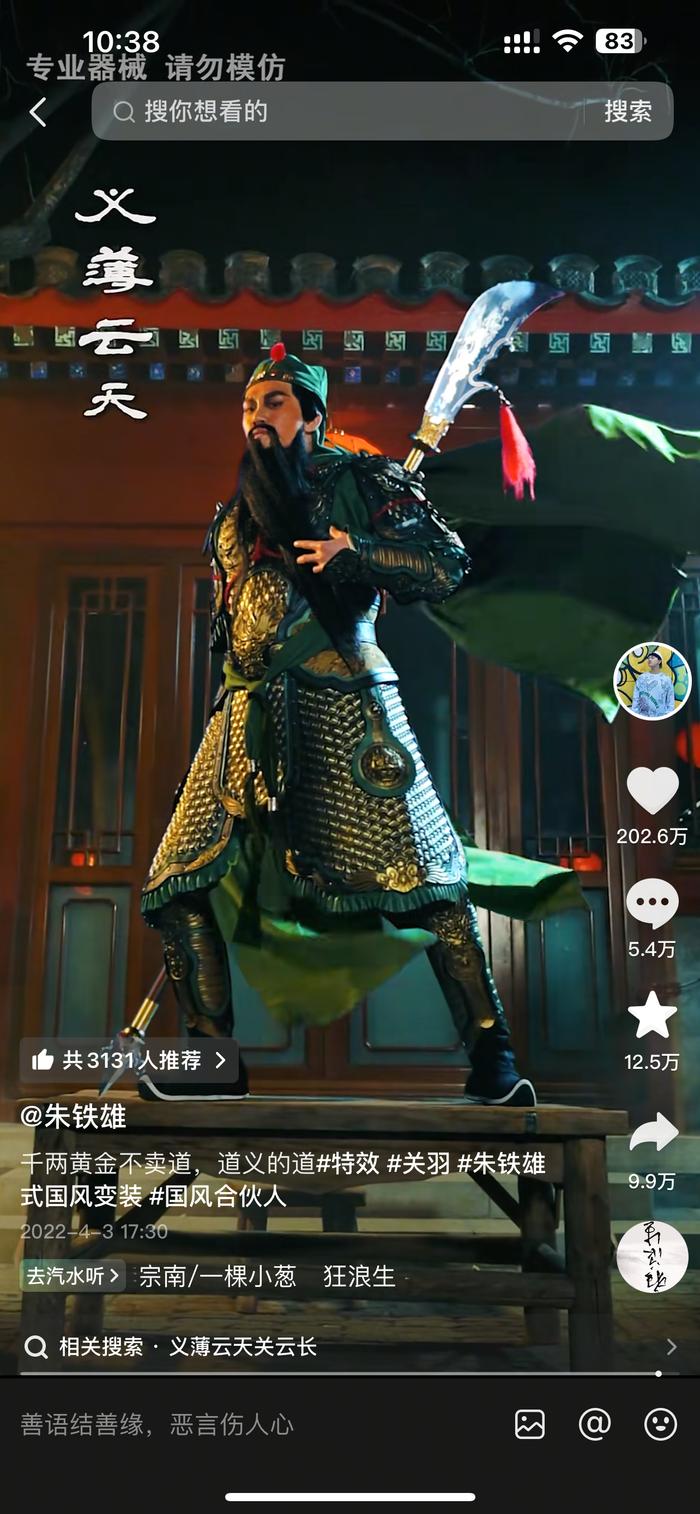
Task: Open @朱铁雄 profile name
Action: pos(73,1116)
